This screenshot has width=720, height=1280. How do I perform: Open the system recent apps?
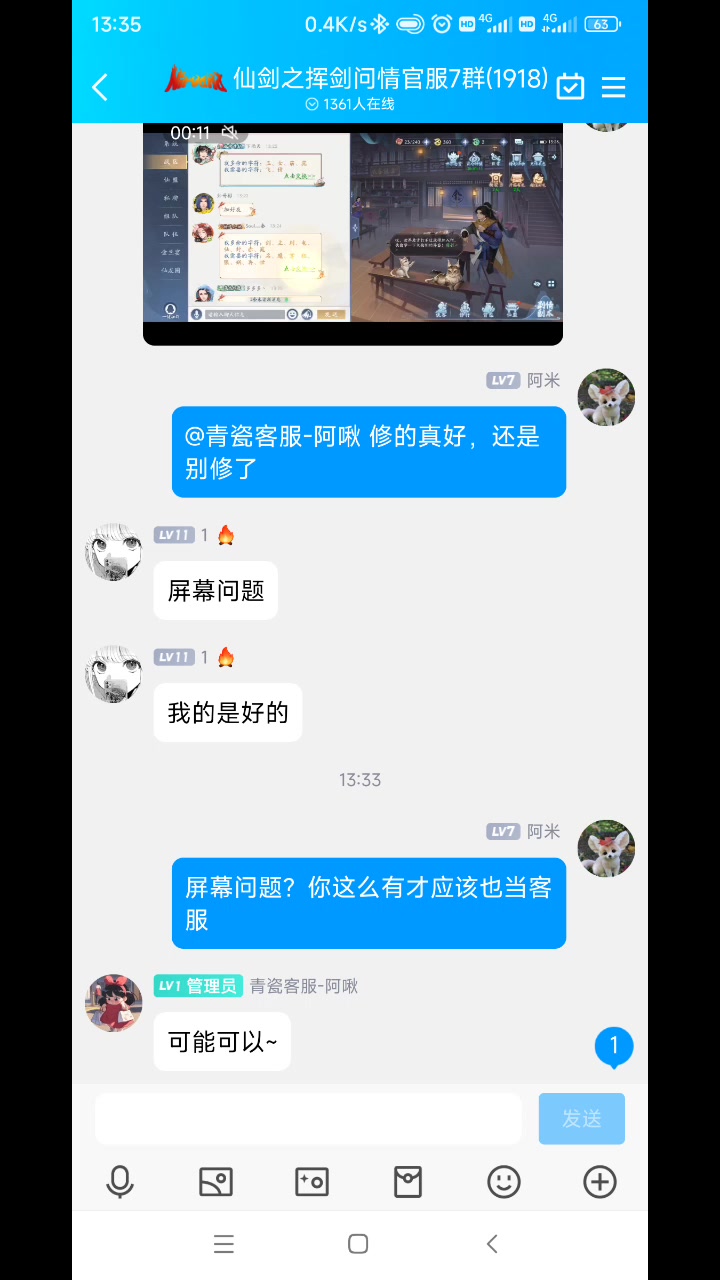pos(224,1244)
